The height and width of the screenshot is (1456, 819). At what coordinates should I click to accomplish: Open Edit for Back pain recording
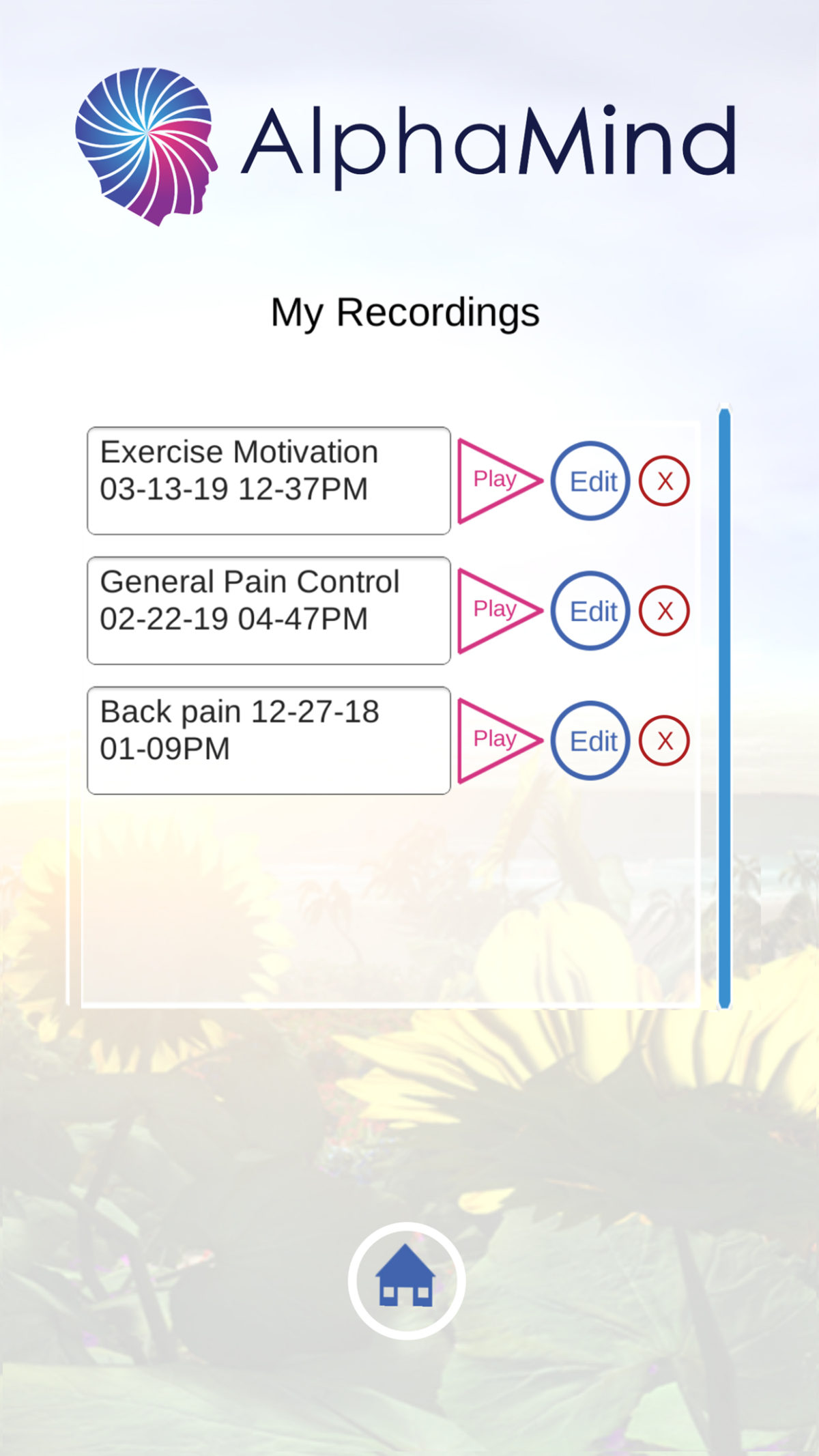590,741
